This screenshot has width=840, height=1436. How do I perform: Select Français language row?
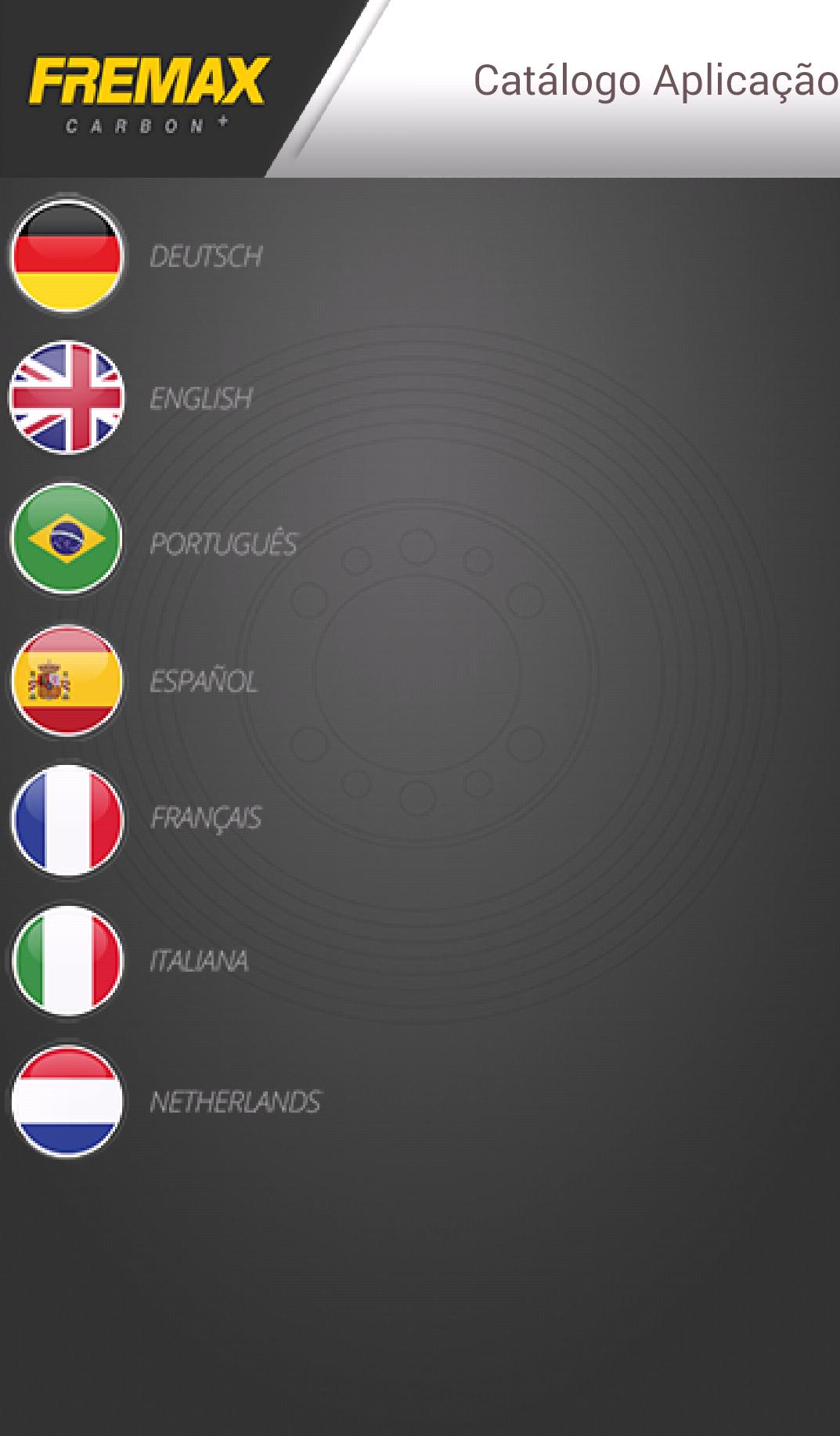point(205,818)
